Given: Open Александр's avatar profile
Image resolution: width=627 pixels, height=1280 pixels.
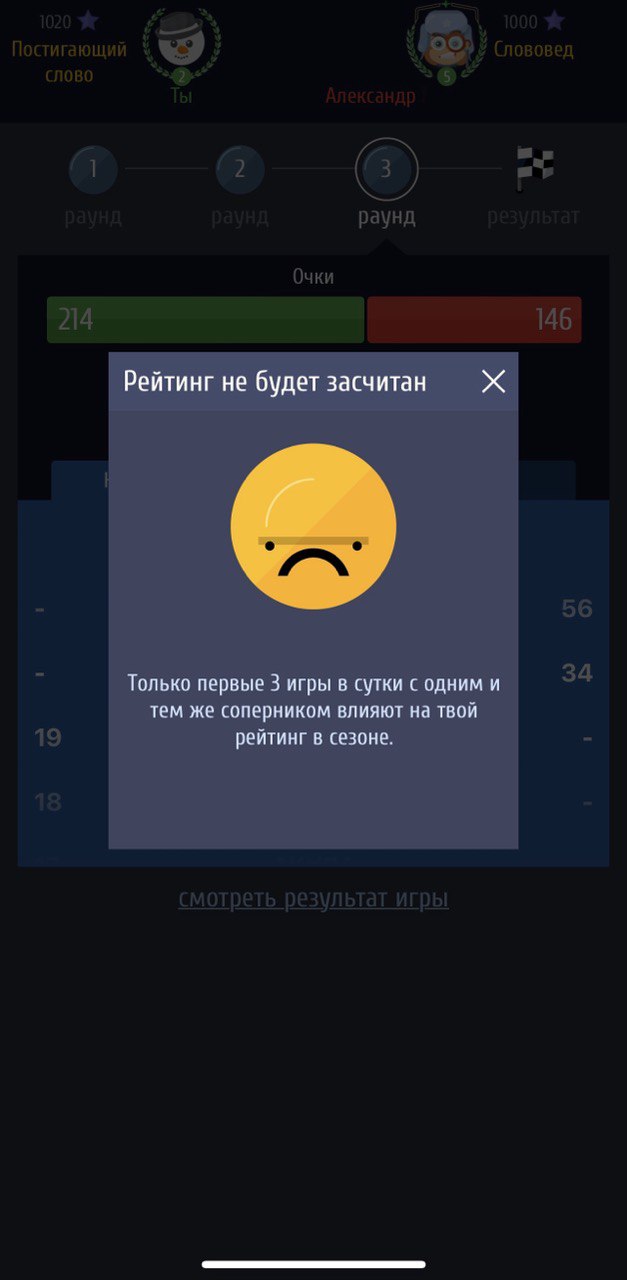Looking at the screenshot, I should coord(446,42).
